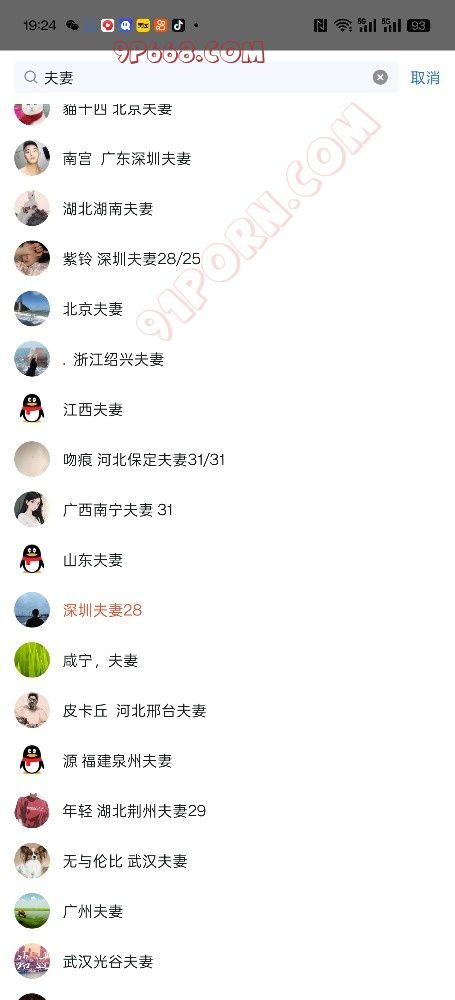This screenshot has width=455, height=1000.
Task: Open the result 武汉光谷夫妻
Action: click(227, 962)
